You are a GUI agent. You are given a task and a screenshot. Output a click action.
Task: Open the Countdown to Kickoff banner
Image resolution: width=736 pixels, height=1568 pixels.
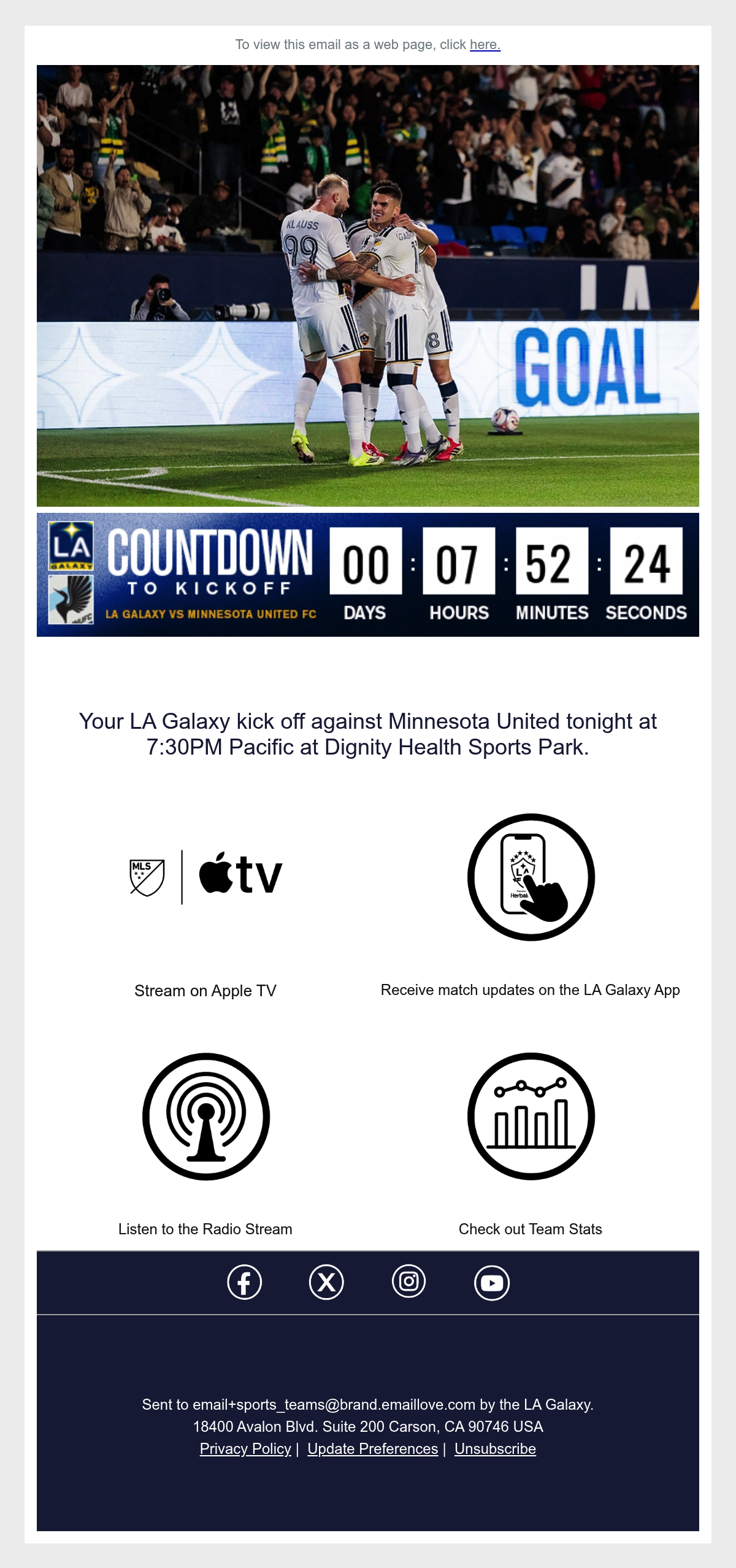click(x=368, y=575)
